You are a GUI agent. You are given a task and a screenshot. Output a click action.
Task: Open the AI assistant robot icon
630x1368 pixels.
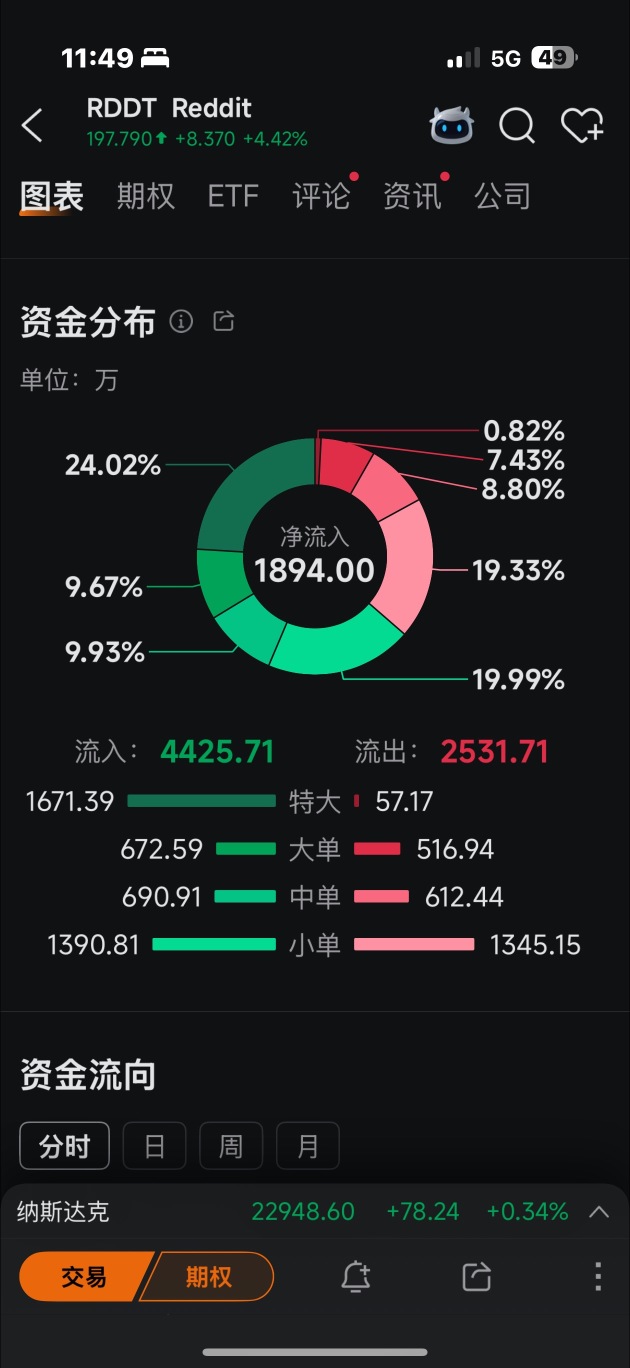pyautogui.click(x=452, y=126)
